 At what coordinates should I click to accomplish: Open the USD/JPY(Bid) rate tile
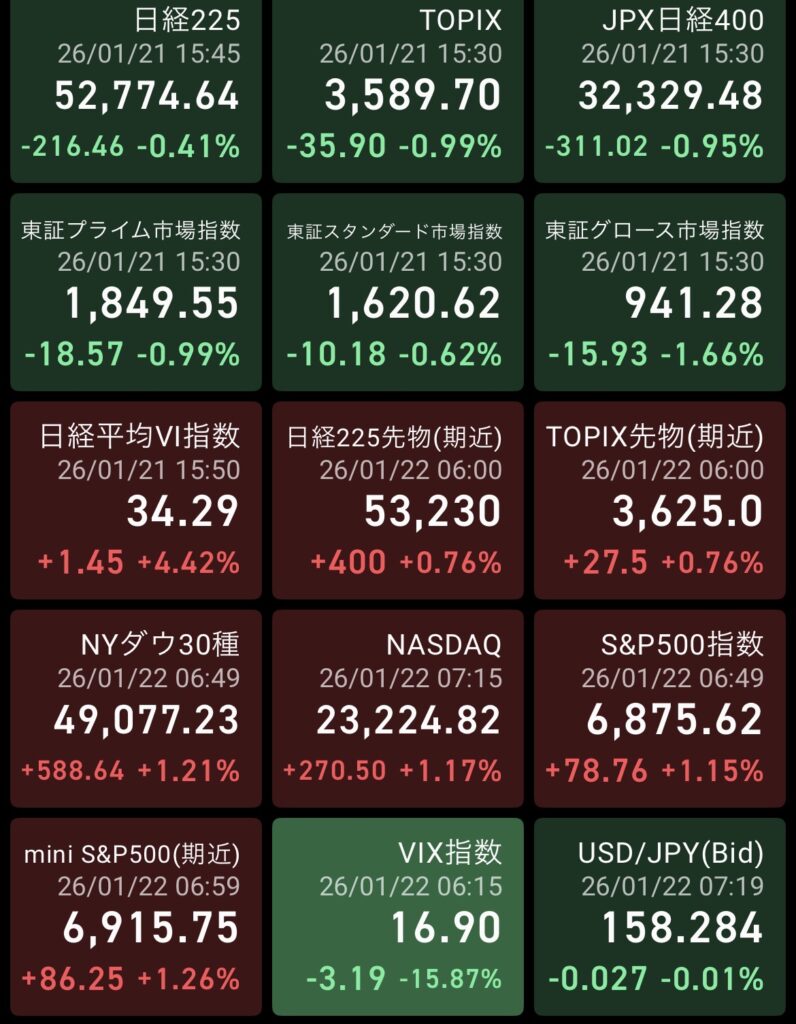click(659, 916)
